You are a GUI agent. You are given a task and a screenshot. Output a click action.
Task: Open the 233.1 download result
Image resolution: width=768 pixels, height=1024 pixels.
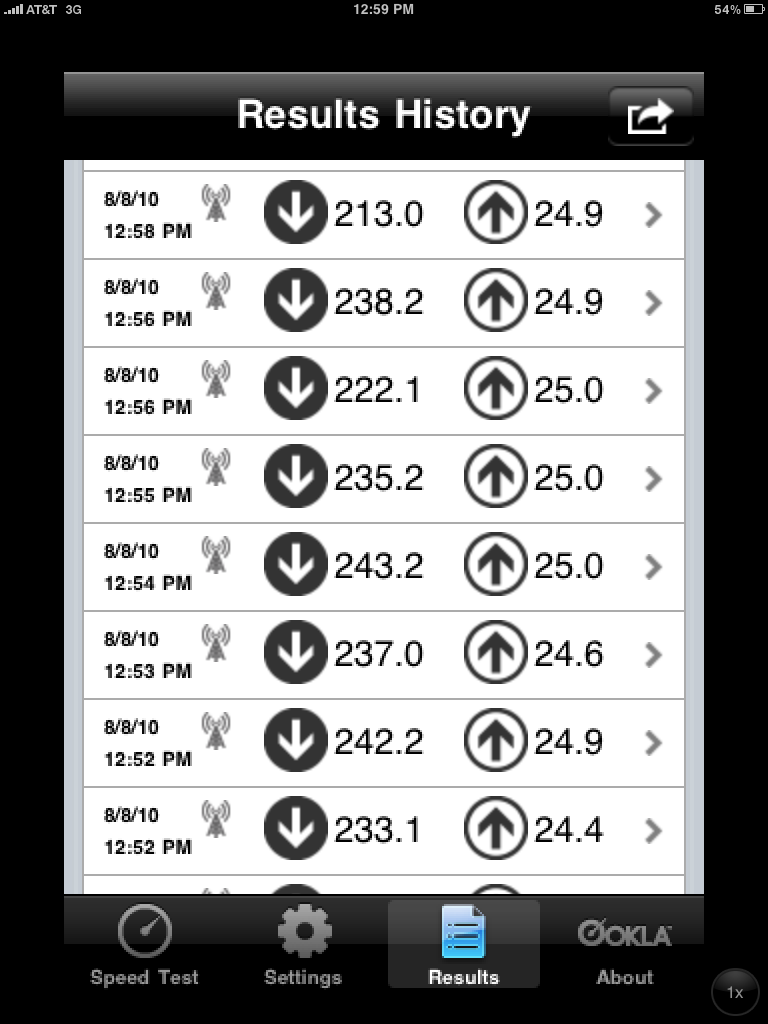(384, 831)
